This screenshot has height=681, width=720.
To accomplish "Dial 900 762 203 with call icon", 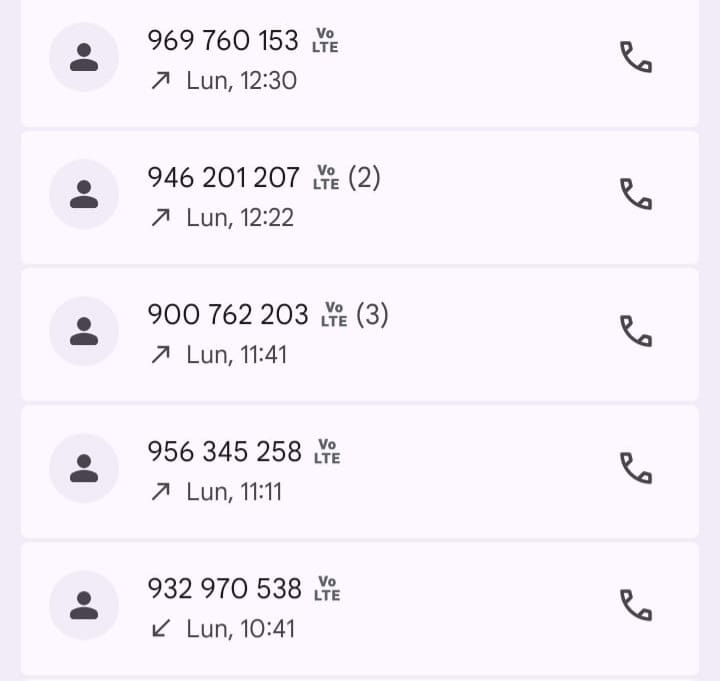I will (x=636, y=331).
